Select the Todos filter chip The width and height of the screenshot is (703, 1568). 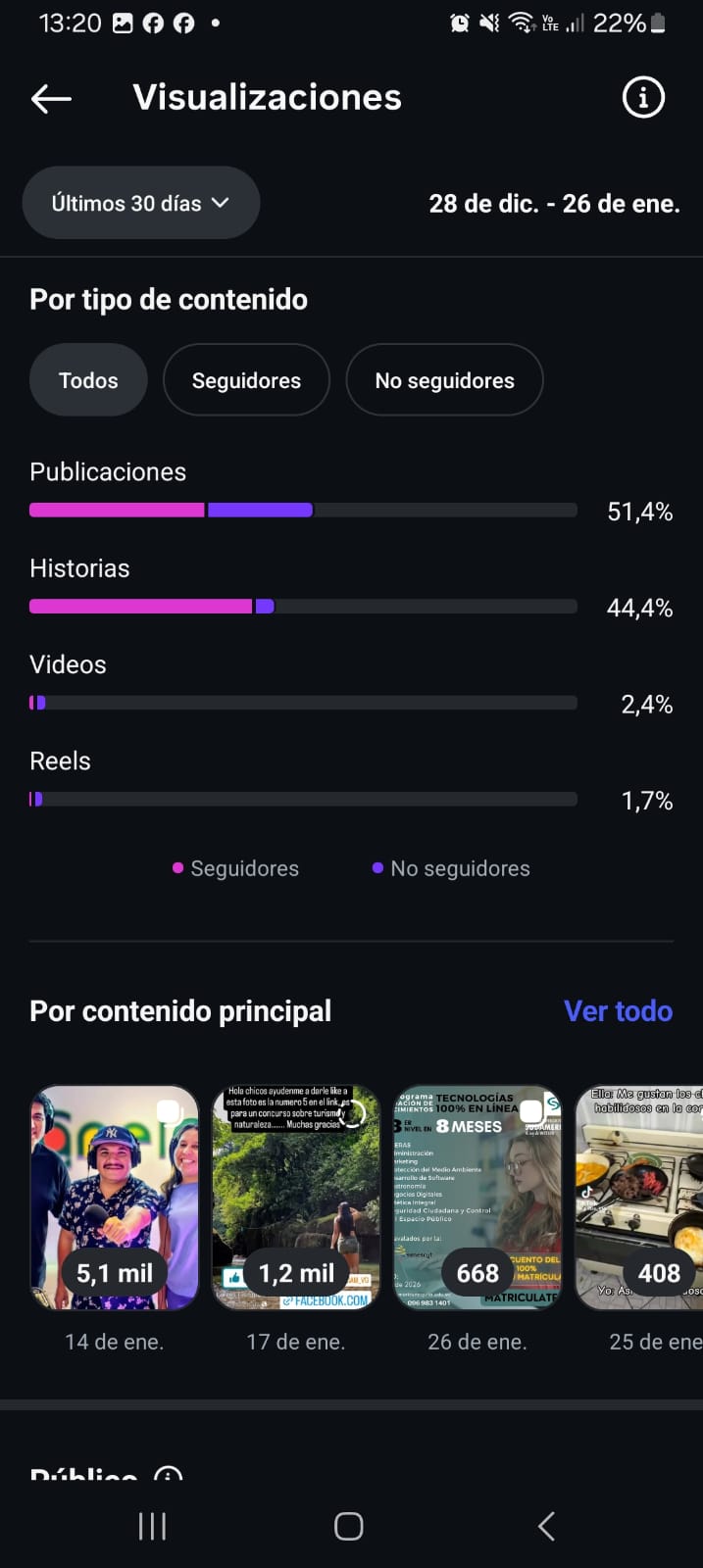click(x=88, y=380)
